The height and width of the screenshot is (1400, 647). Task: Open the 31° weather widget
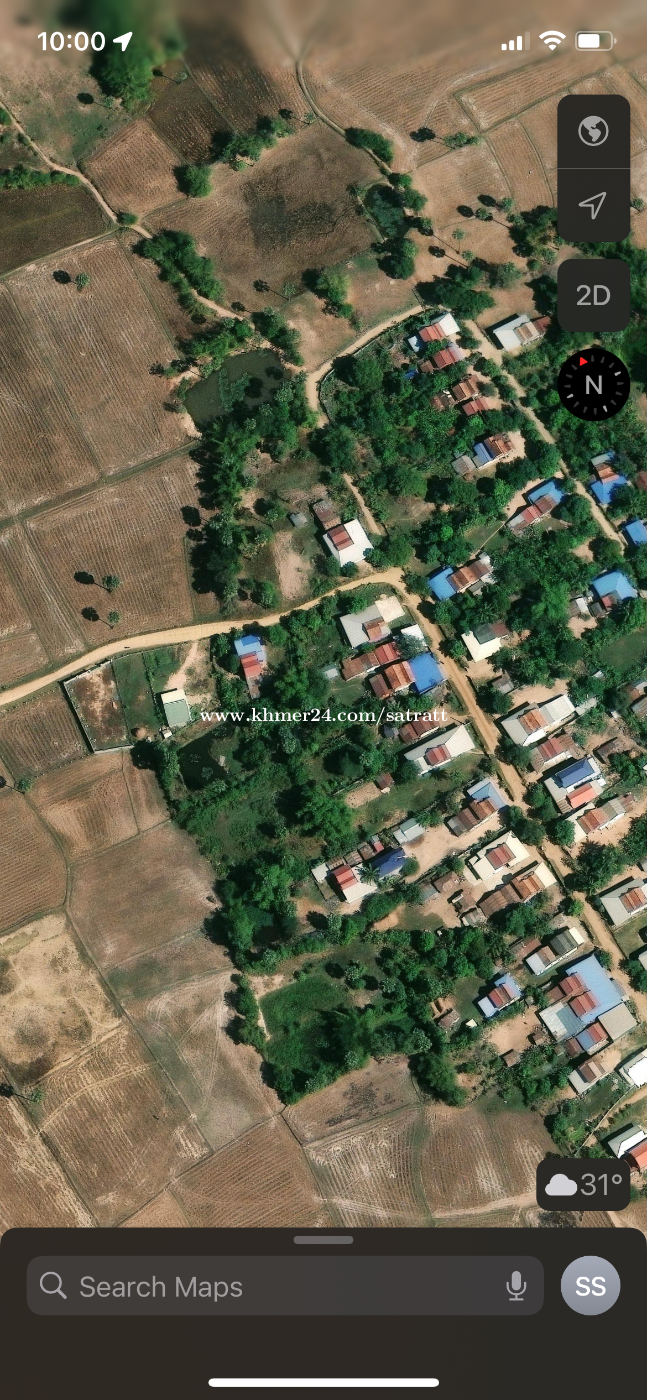coord(584,1185)
